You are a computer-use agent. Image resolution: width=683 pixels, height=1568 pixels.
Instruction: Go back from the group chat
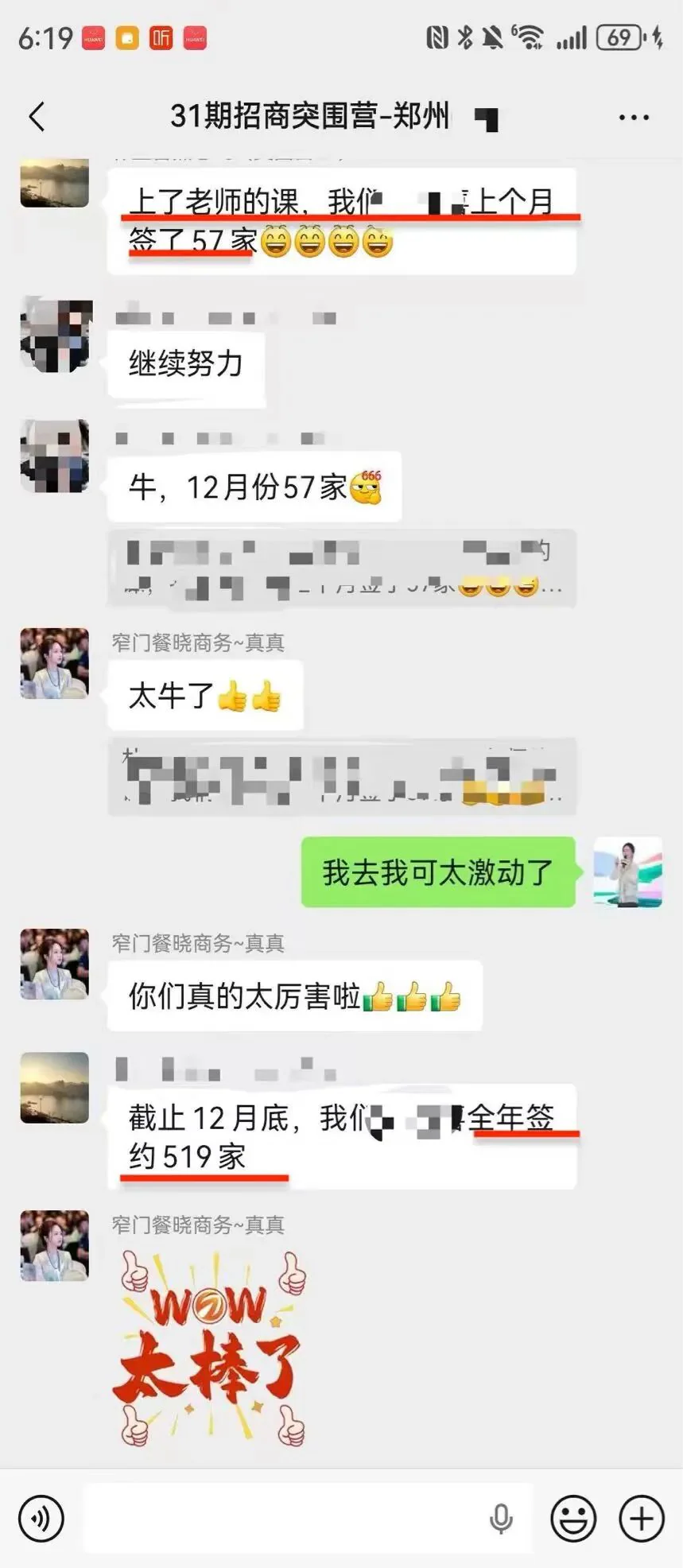37,117
